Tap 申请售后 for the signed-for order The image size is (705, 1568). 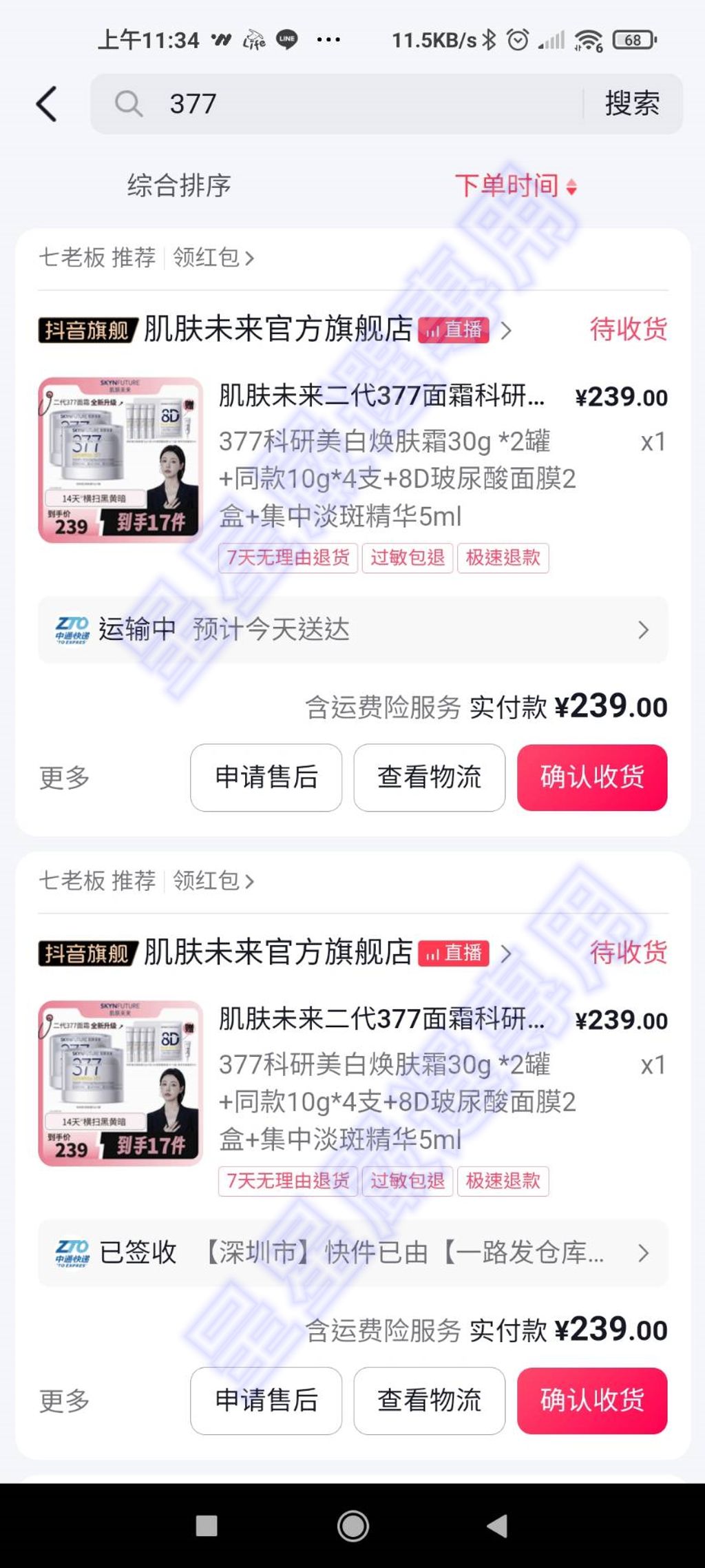point(266,1401)
